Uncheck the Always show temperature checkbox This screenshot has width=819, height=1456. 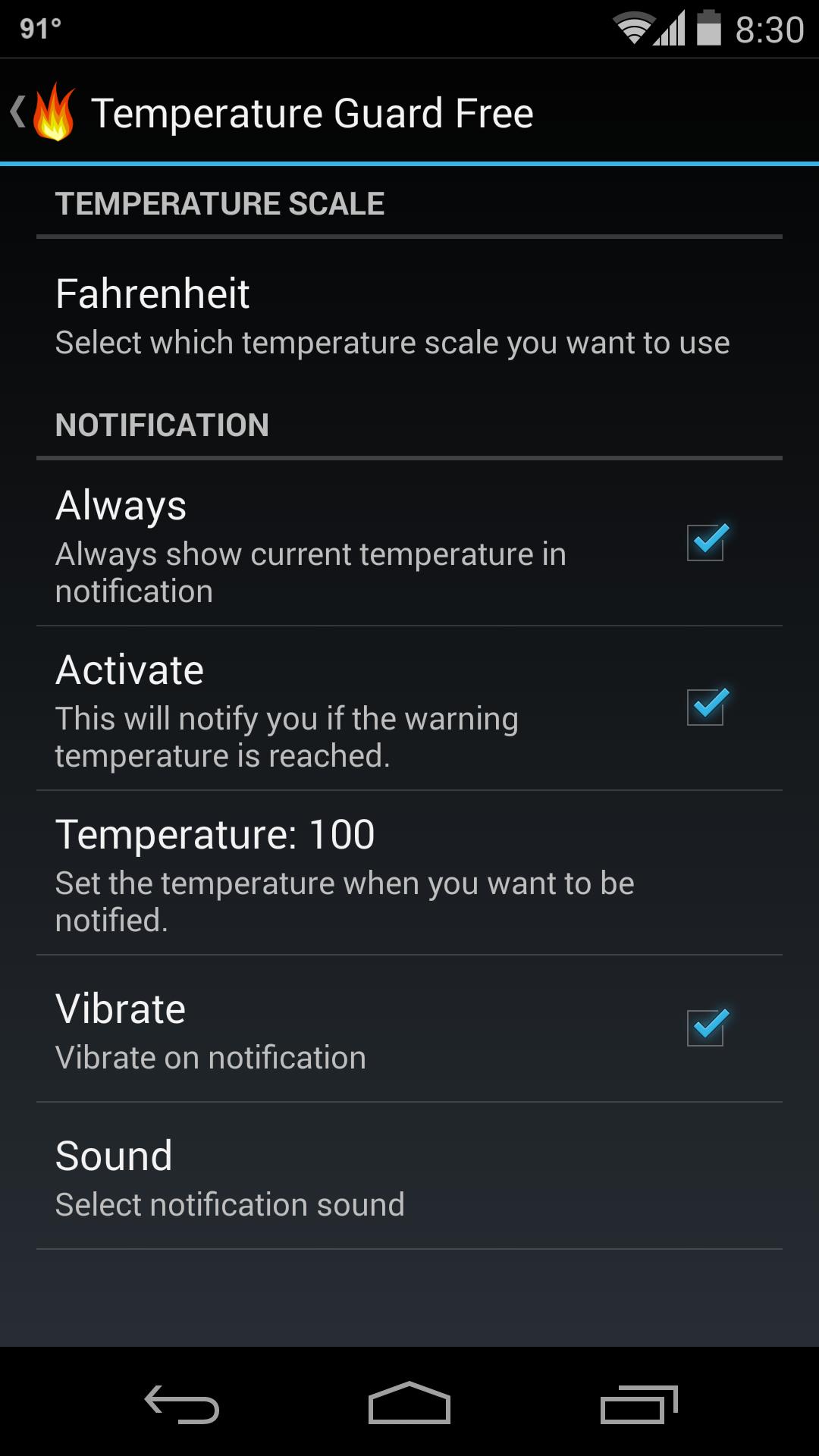point(706,542)
